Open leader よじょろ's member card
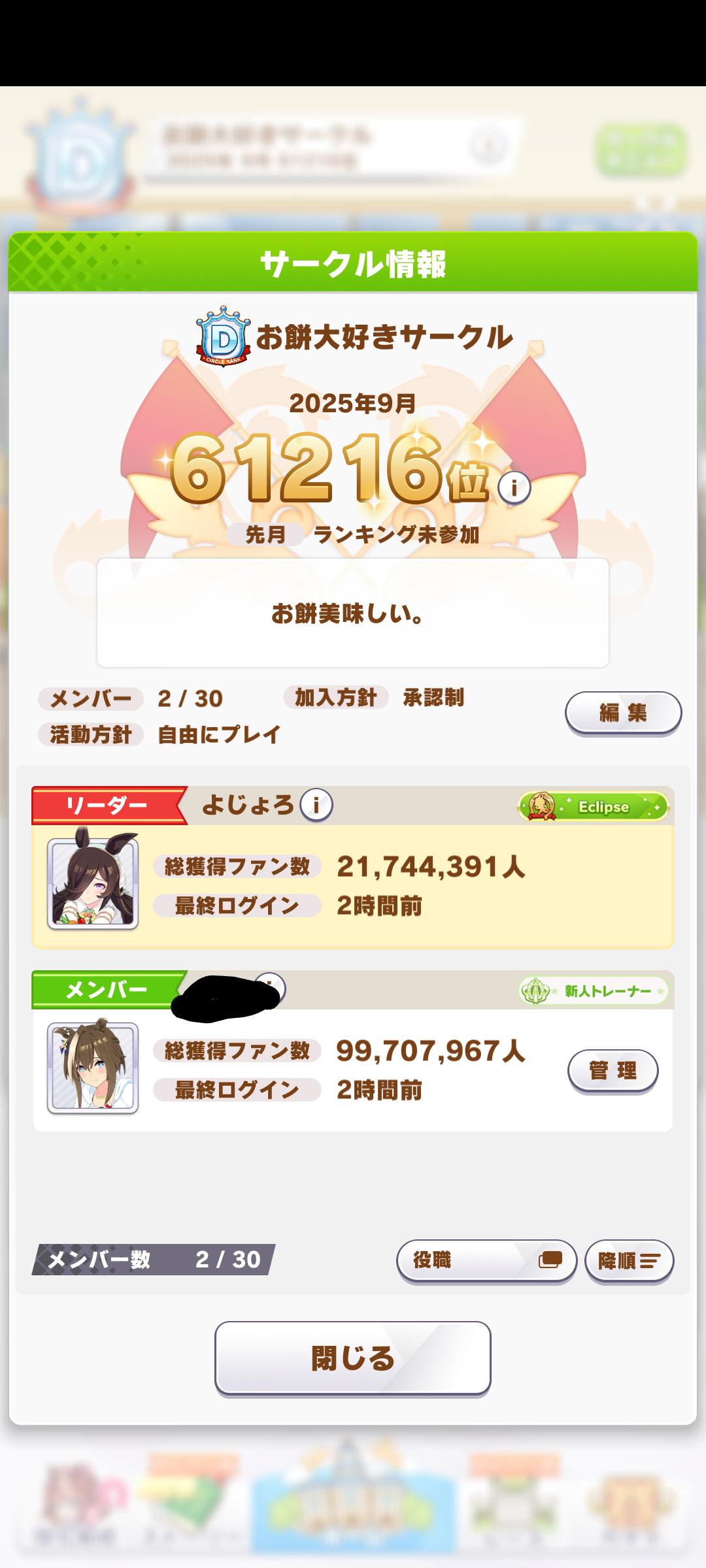The height and width of the screenshot is (1568, 706). (353, 885)
